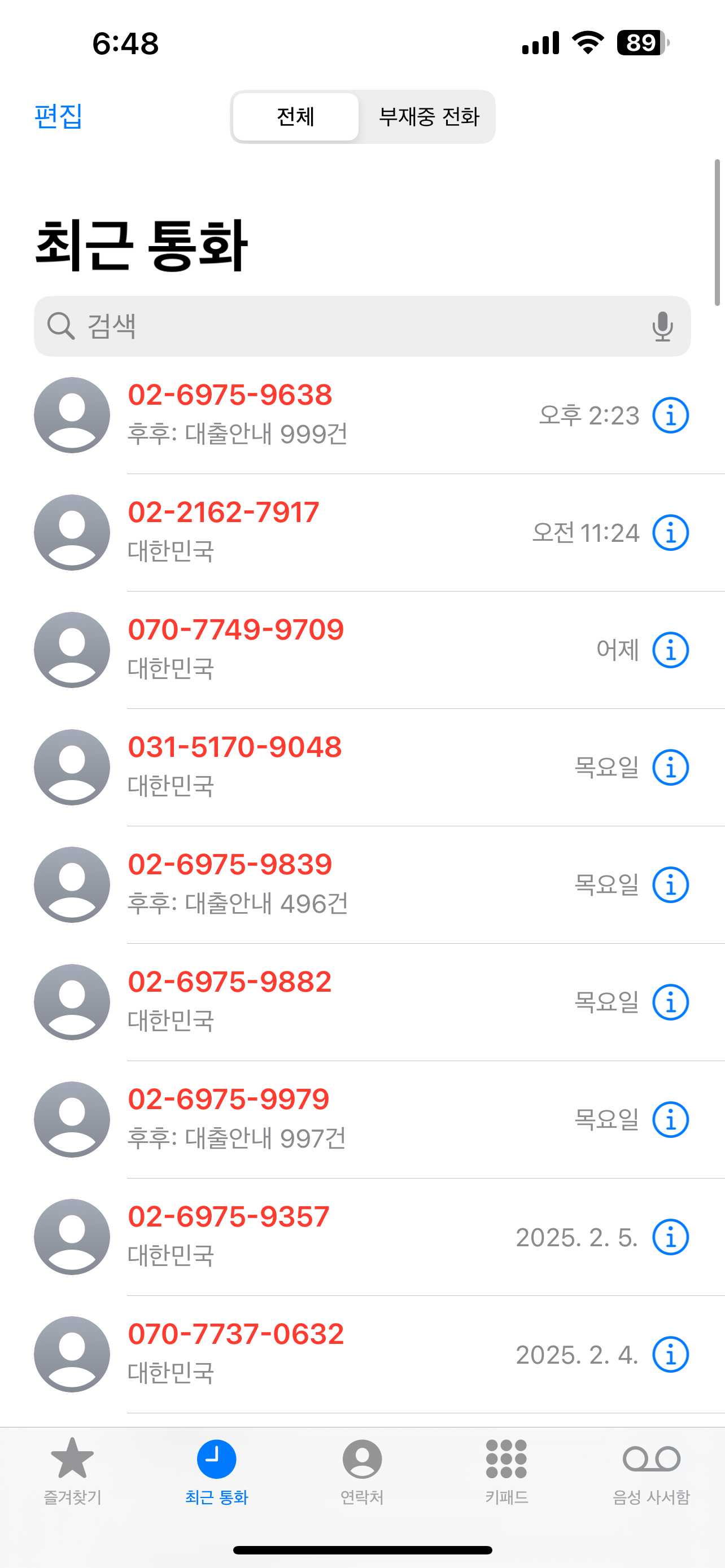This screenshot has height=1568, width=725.
Task: Go to the 키패드 tab
Action: click(x=506, y=1470)
